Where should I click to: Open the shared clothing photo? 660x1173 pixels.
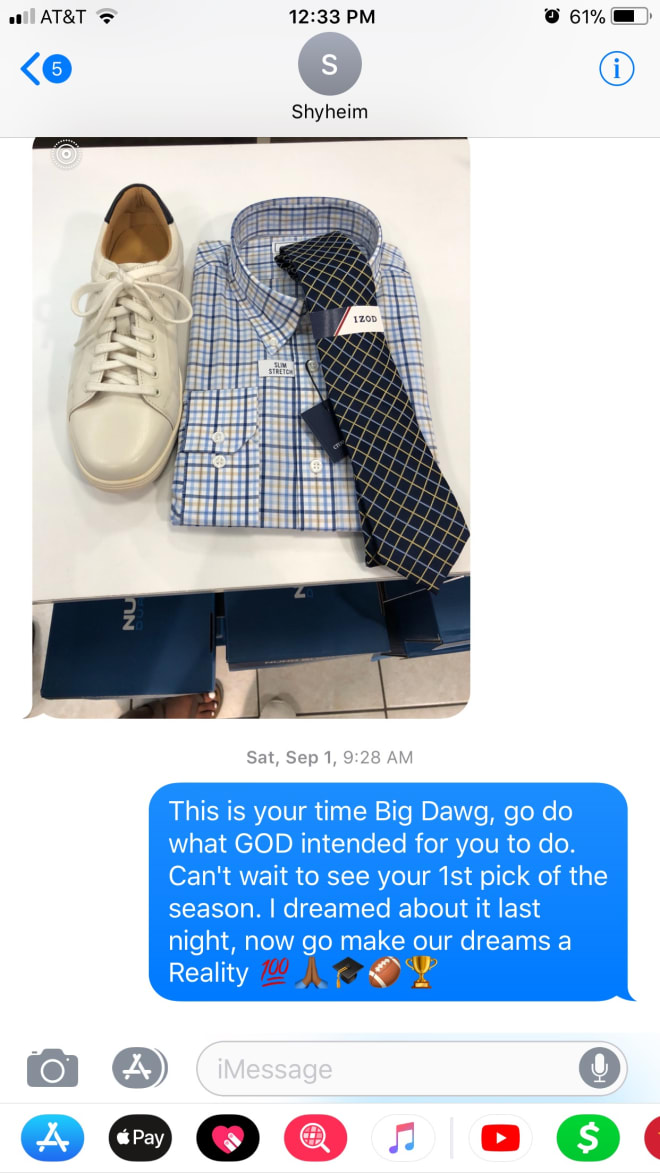251,427
